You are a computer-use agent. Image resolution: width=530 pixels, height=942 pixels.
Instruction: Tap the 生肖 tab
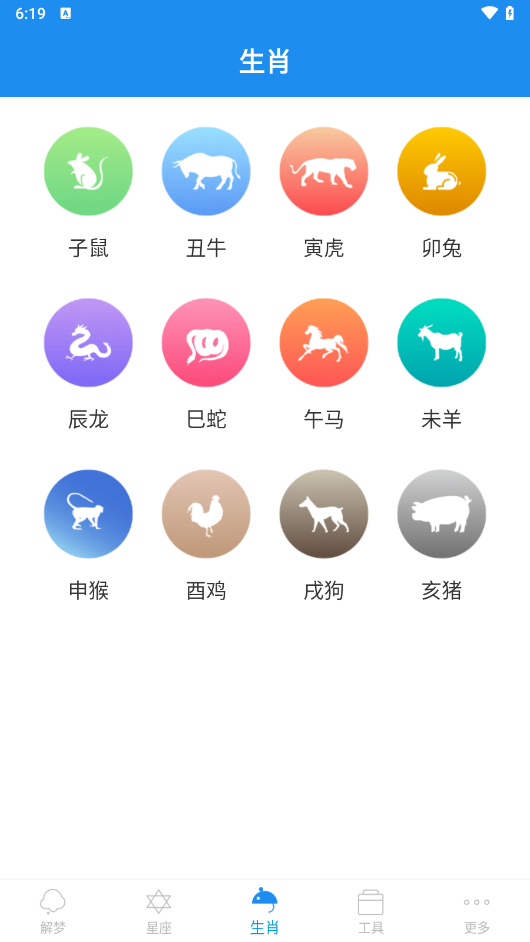coord(265,911)
